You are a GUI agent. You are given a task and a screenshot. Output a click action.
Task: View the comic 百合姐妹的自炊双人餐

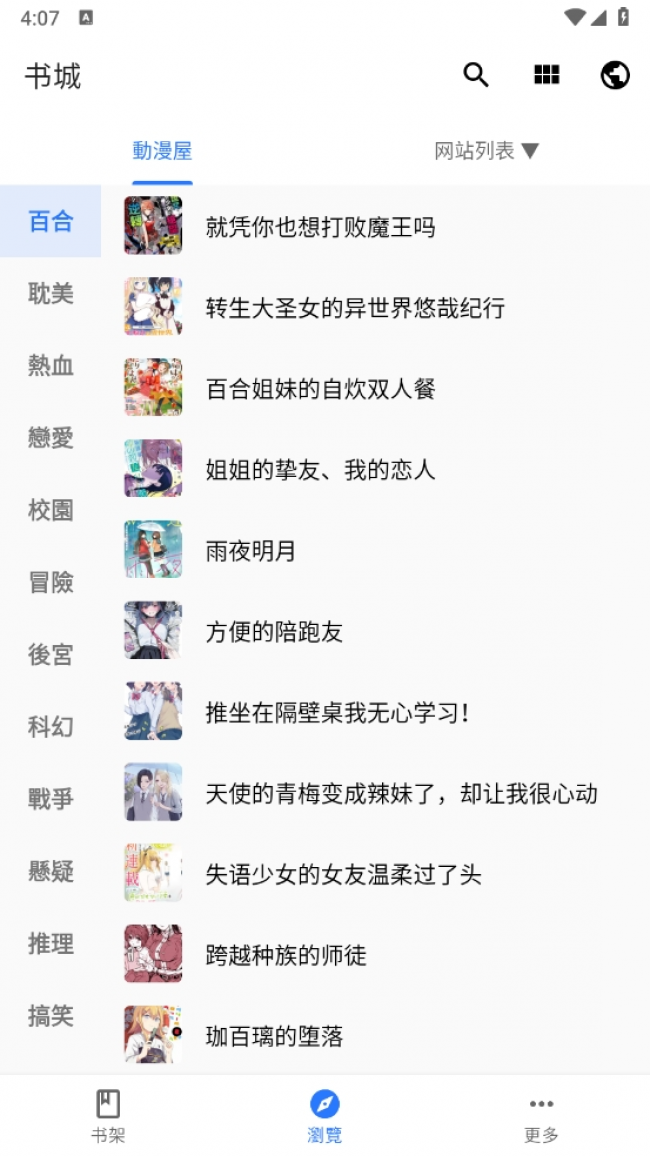pos(320,389)
